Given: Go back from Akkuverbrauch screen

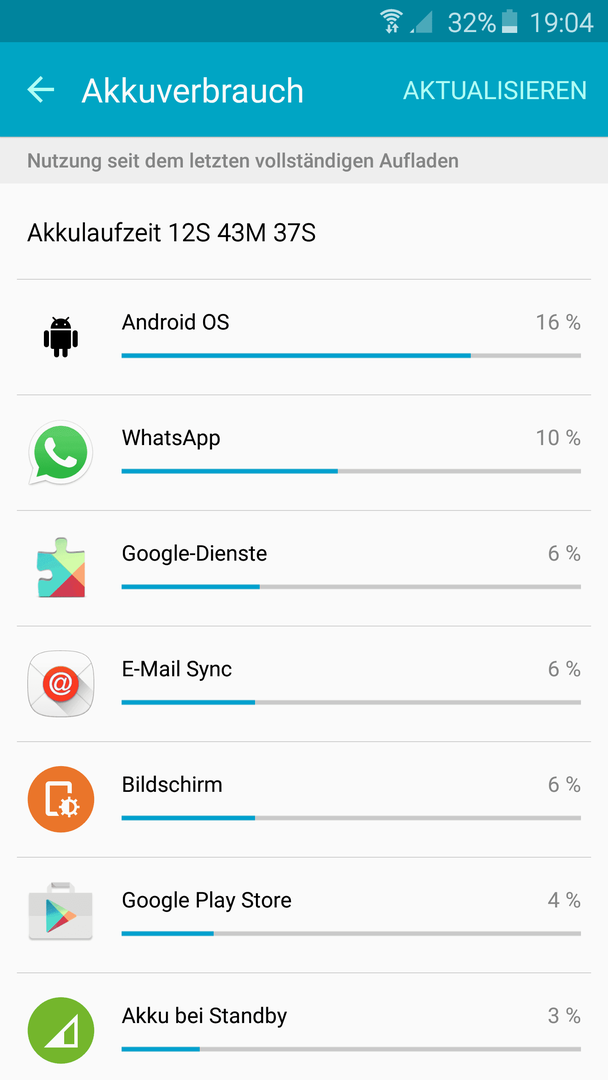Looking at the screenshot, I should [41, 90].
